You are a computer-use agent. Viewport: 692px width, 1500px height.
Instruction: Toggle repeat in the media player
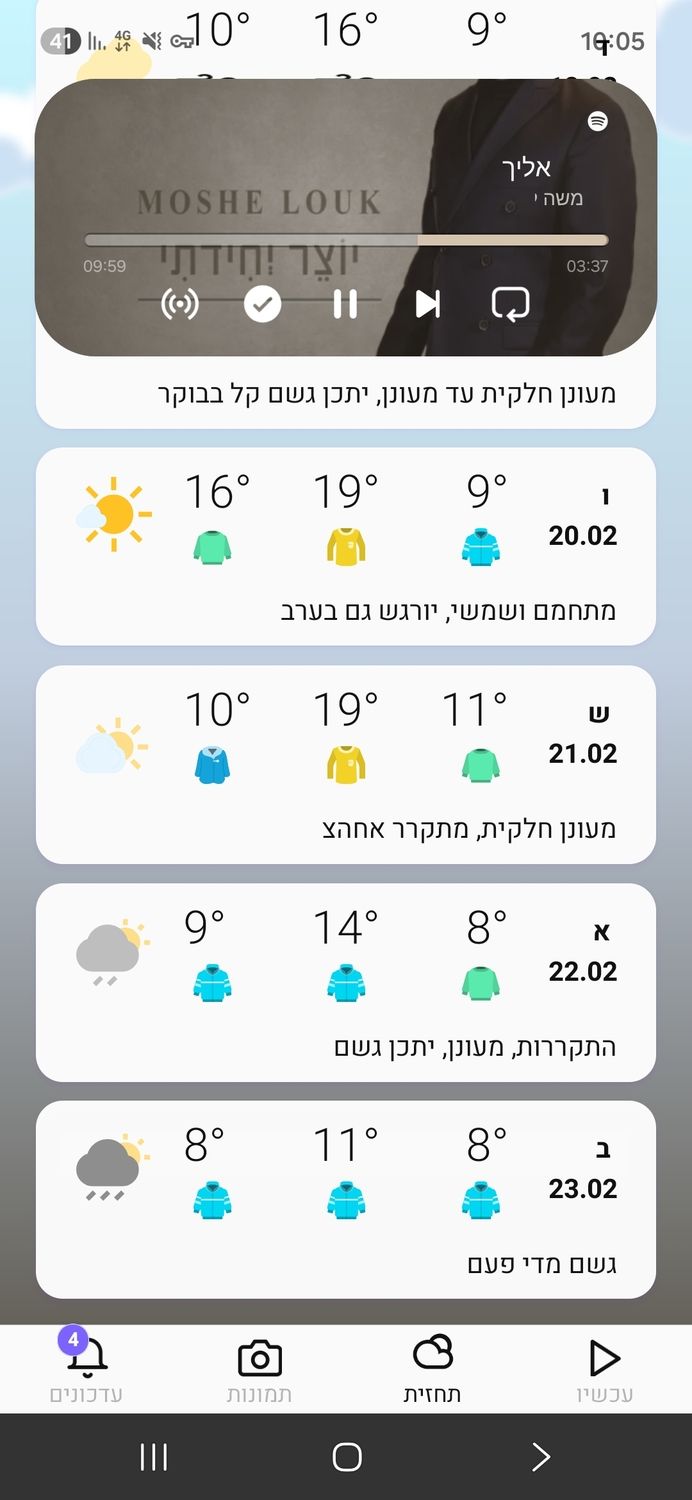[510, 304]
